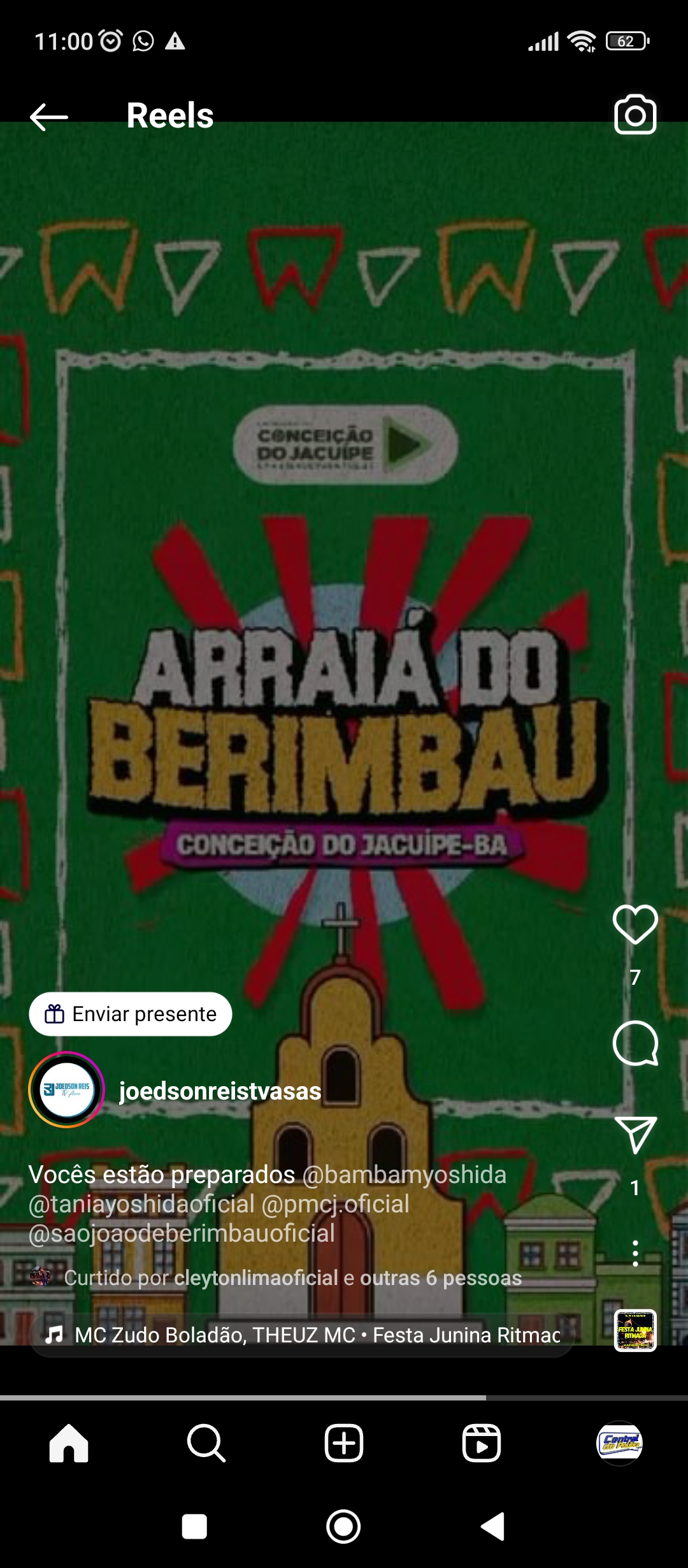688x1568 pixels.
Task: Open the three-dot more options menu
Action: point(634,1253)
